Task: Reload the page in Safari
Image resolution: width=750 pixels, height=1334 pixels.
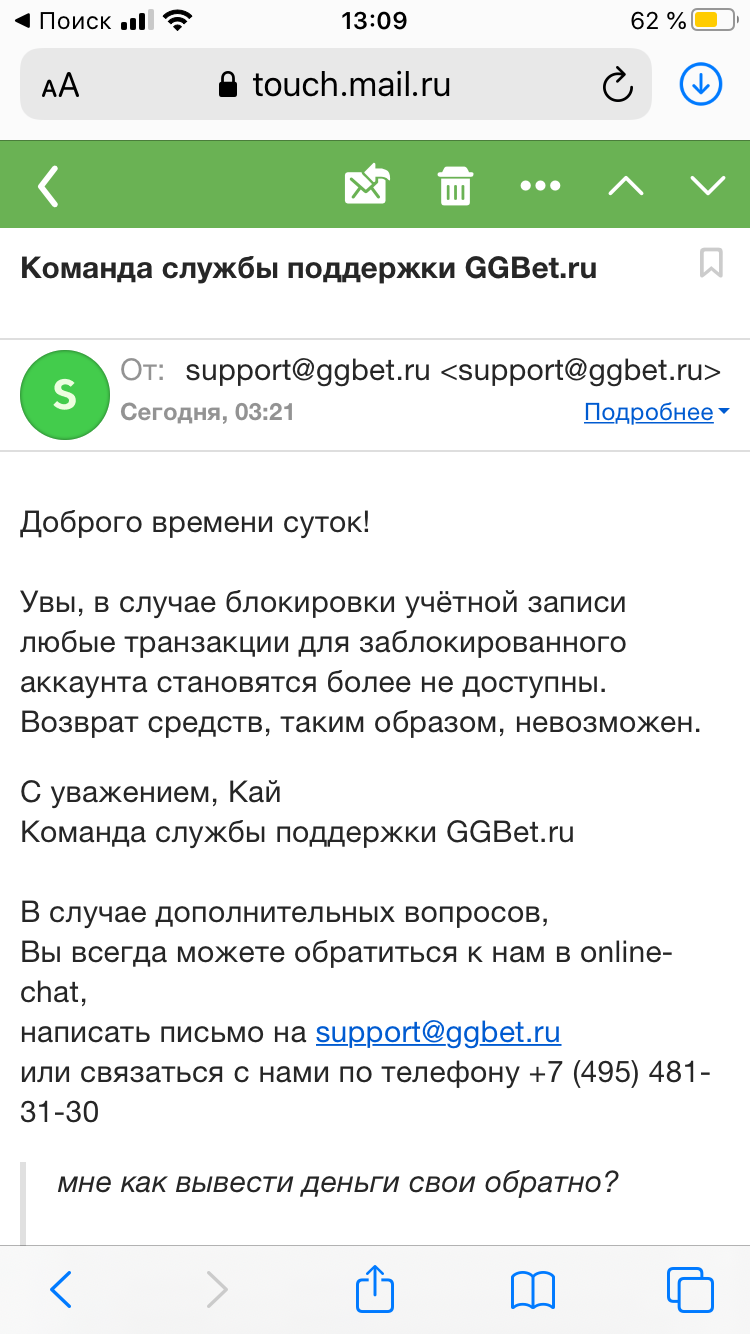Action: pyautogui.click(x=618, y=85)
